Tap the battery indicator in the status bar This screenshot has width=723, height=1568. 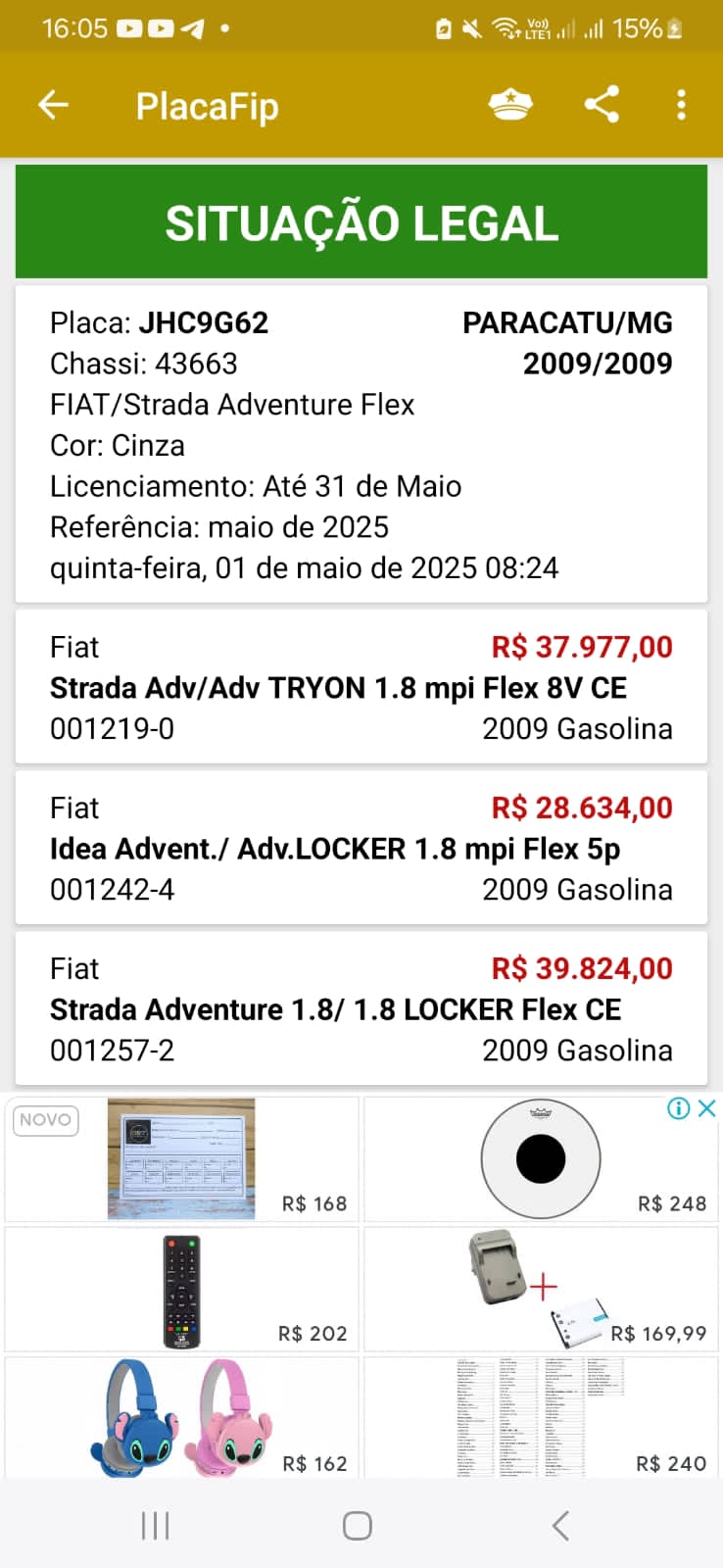click(672, 29)
